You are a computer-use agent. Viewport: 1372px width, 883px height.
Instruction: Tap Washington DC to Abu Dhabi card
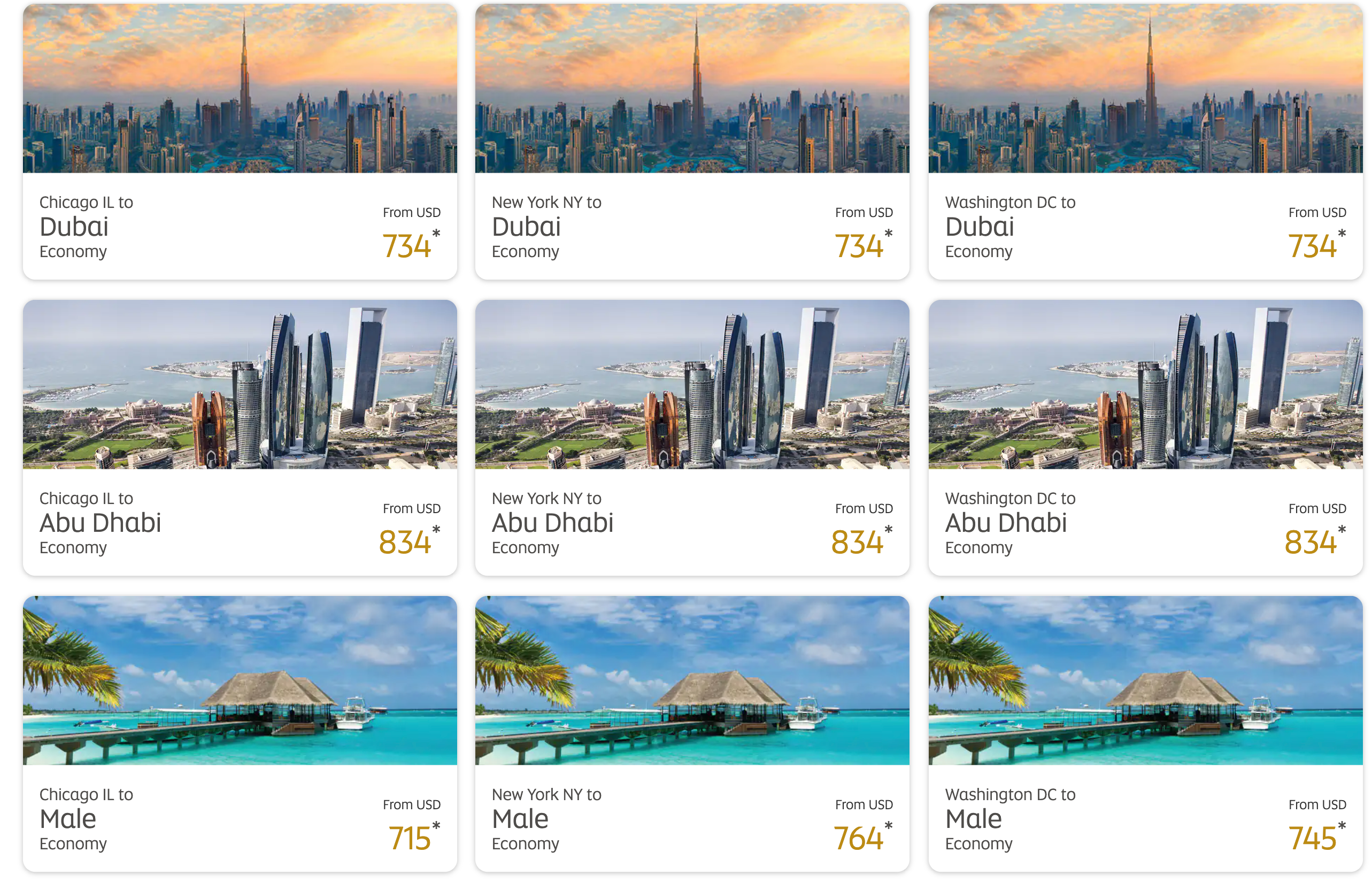[1145, 437]
